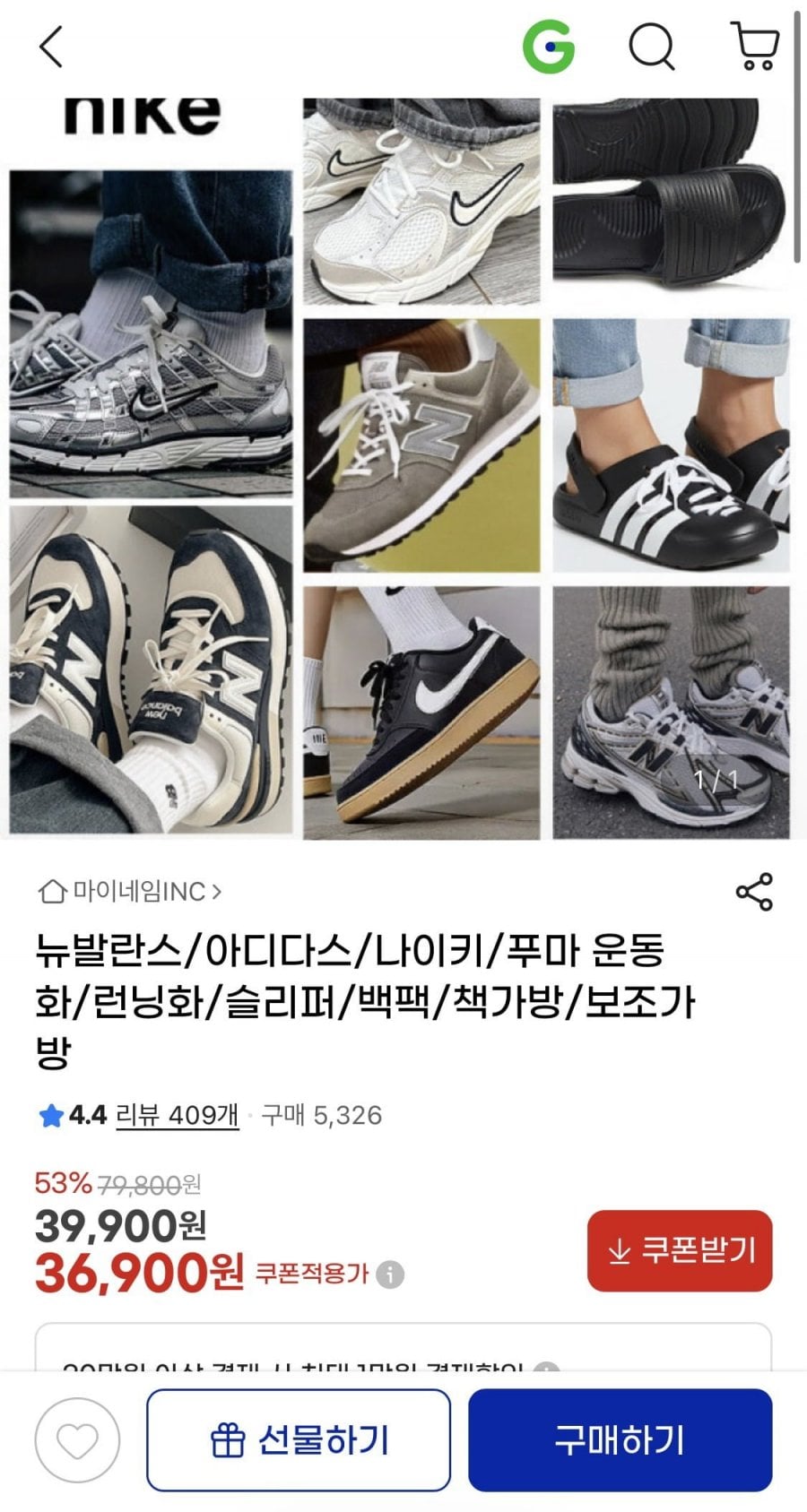This screenshot has width=807, height=1512.
Task: Tap the 1/1 image counter badge
Action: (x=713, y=781)
